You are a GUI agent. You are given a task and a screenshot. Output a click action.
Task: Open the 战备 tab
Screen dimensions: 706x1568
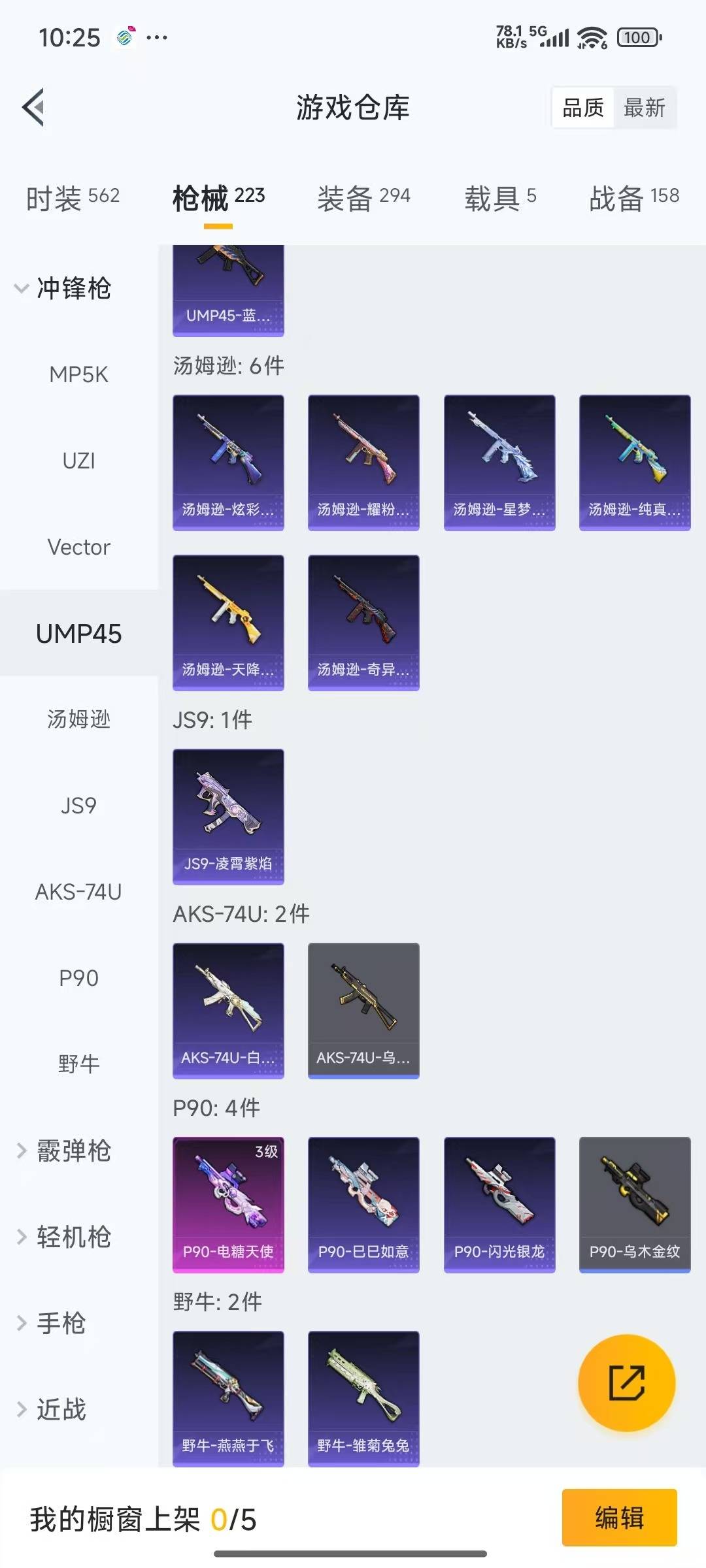point(633,198)
